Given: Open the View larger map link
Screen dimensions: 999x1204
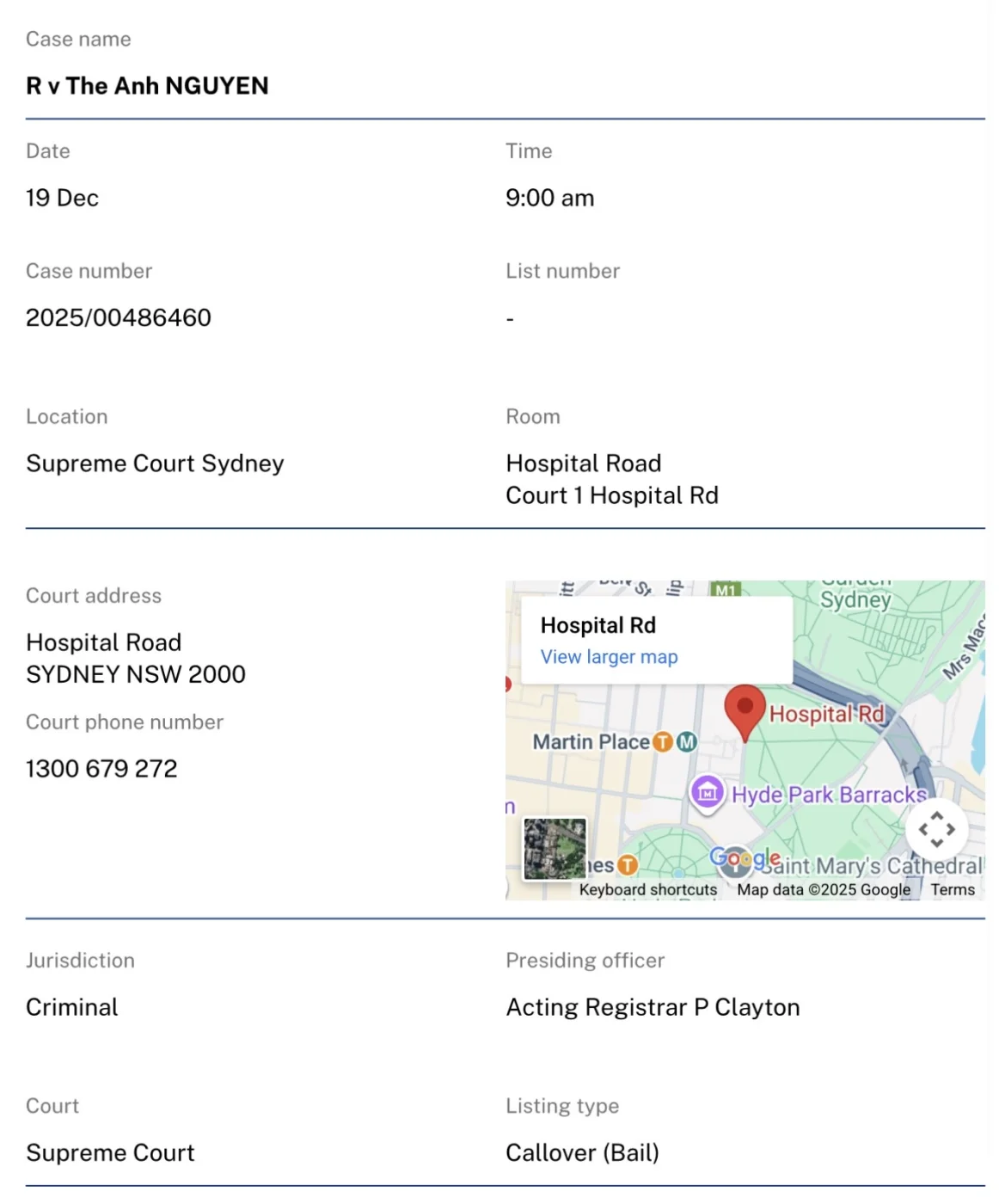Looking at the screenshot, I should 609,657.
